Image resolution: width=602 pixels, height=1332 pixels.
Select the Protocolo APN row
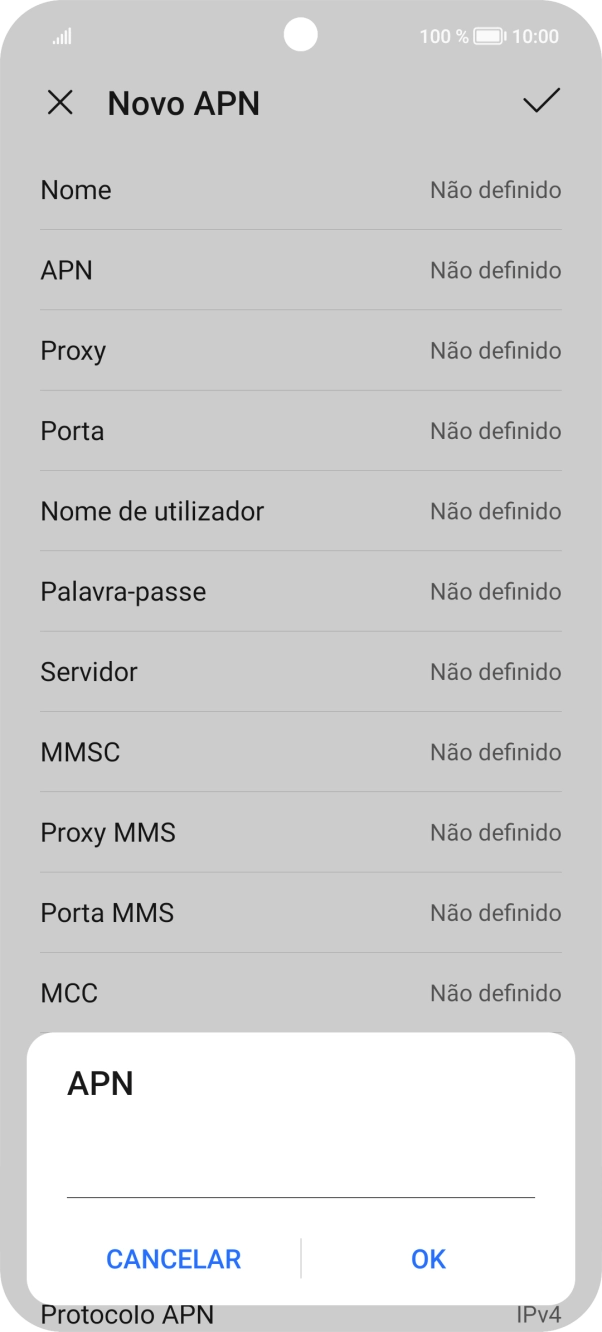(300, 1316)
